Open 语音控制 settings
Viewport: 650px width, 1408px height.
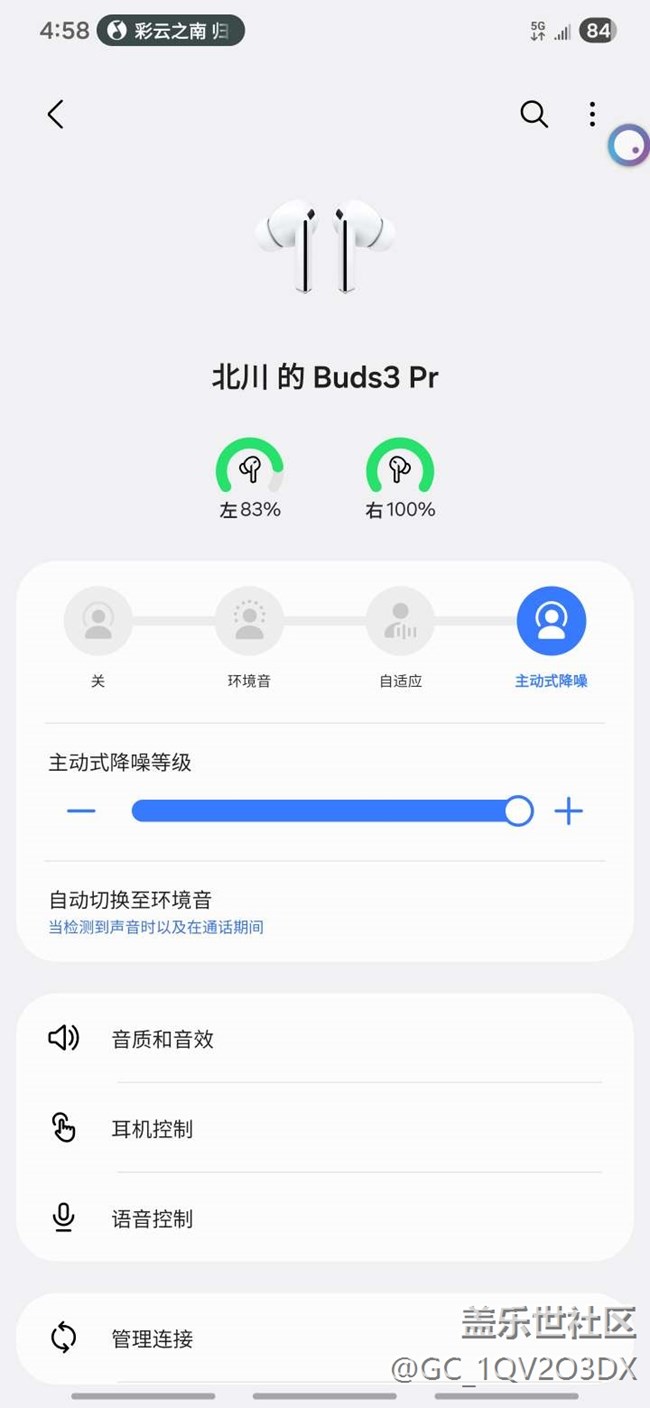325,1219
